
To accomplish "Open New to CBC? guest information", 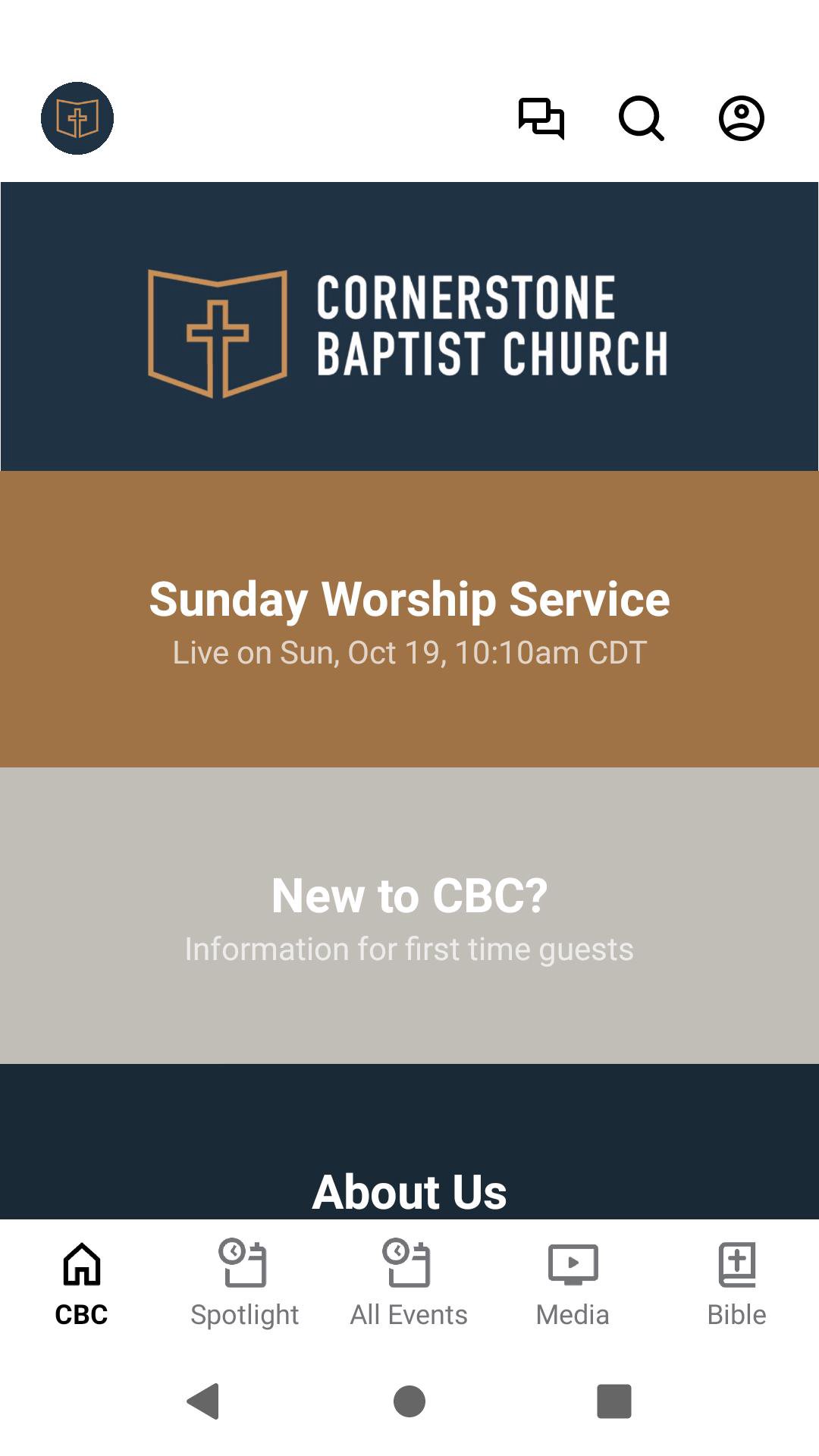I will 409,915.
